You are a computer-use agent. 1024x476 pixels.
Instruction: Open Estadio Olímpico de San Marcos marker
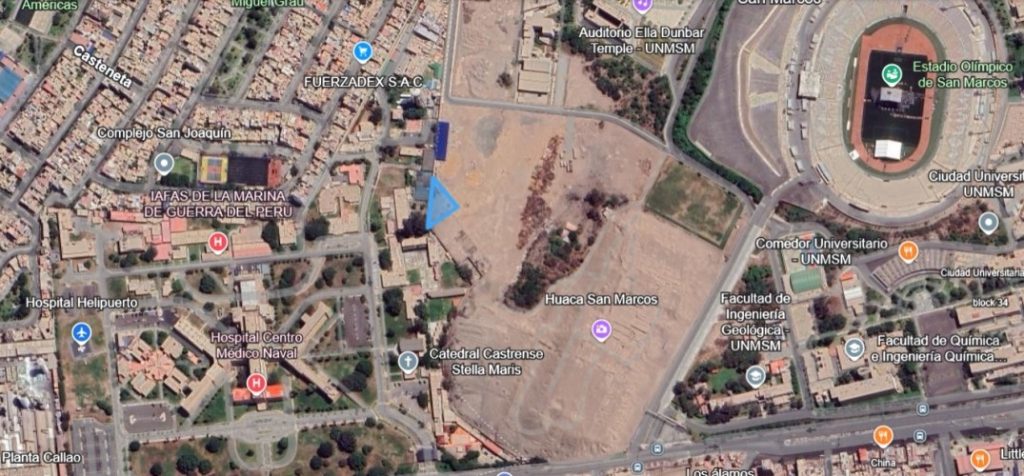pyautogui.click(x=892, y=74)
